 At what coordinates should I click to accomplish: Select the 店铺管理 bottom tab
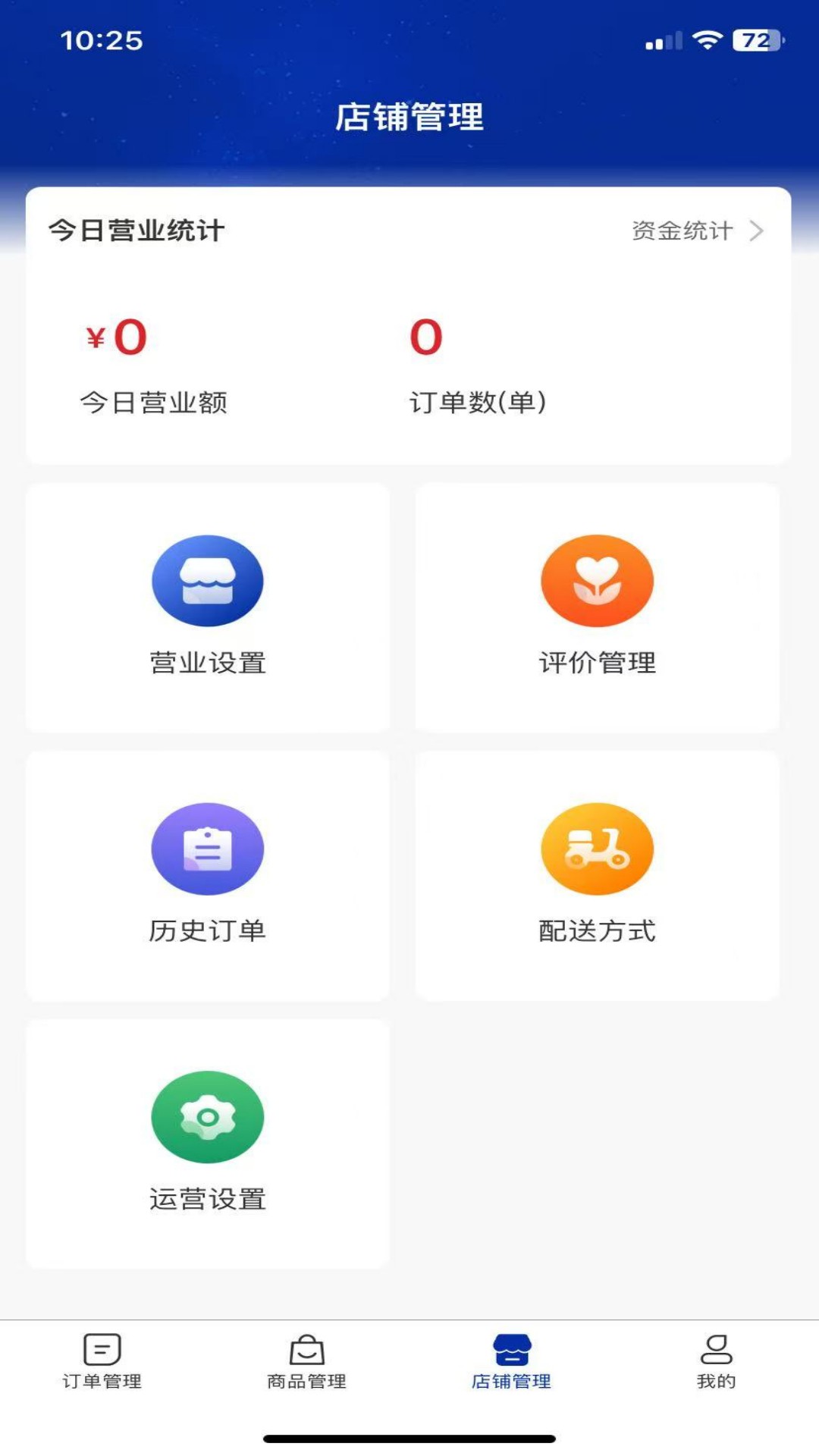512,1361
